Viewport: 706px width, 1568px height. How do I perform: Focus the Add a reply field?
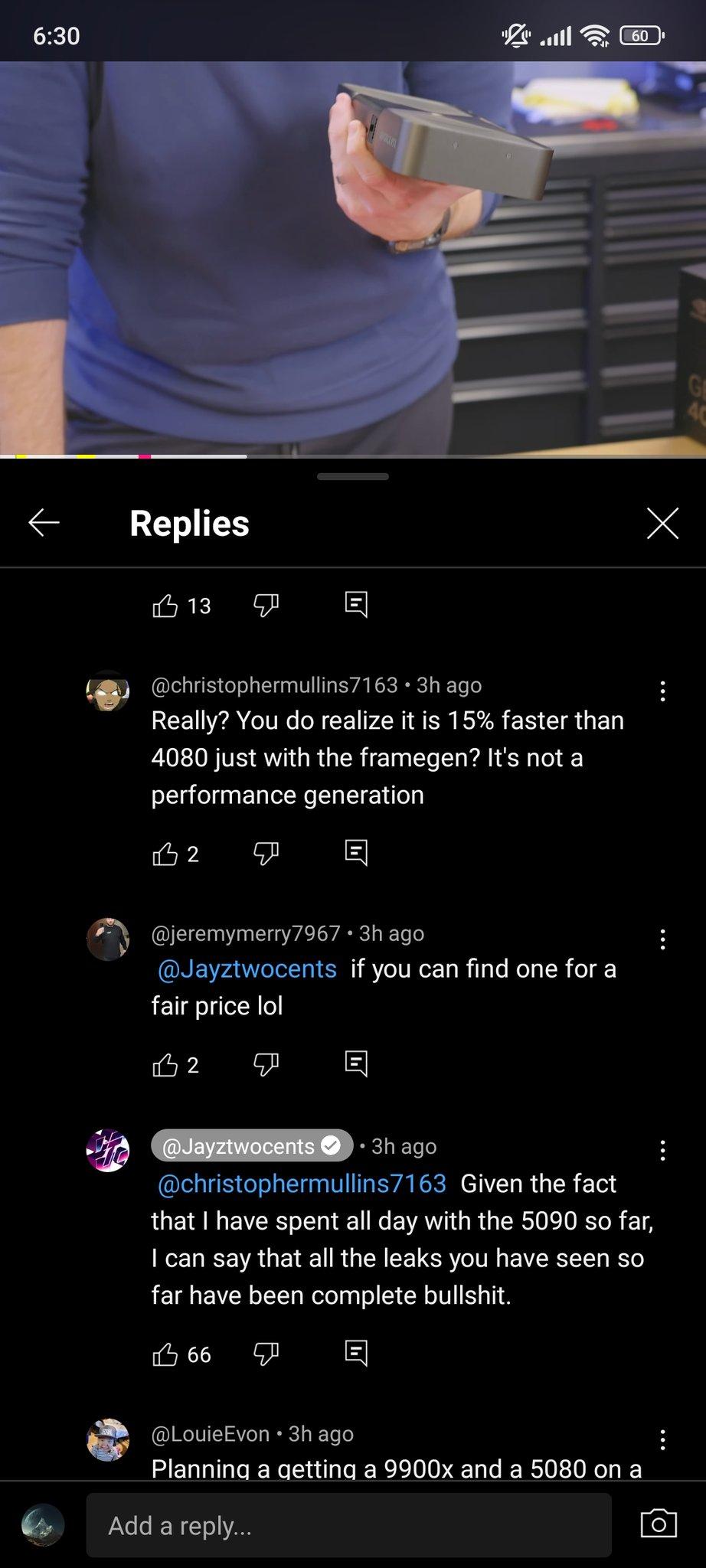click(348, 1526)
